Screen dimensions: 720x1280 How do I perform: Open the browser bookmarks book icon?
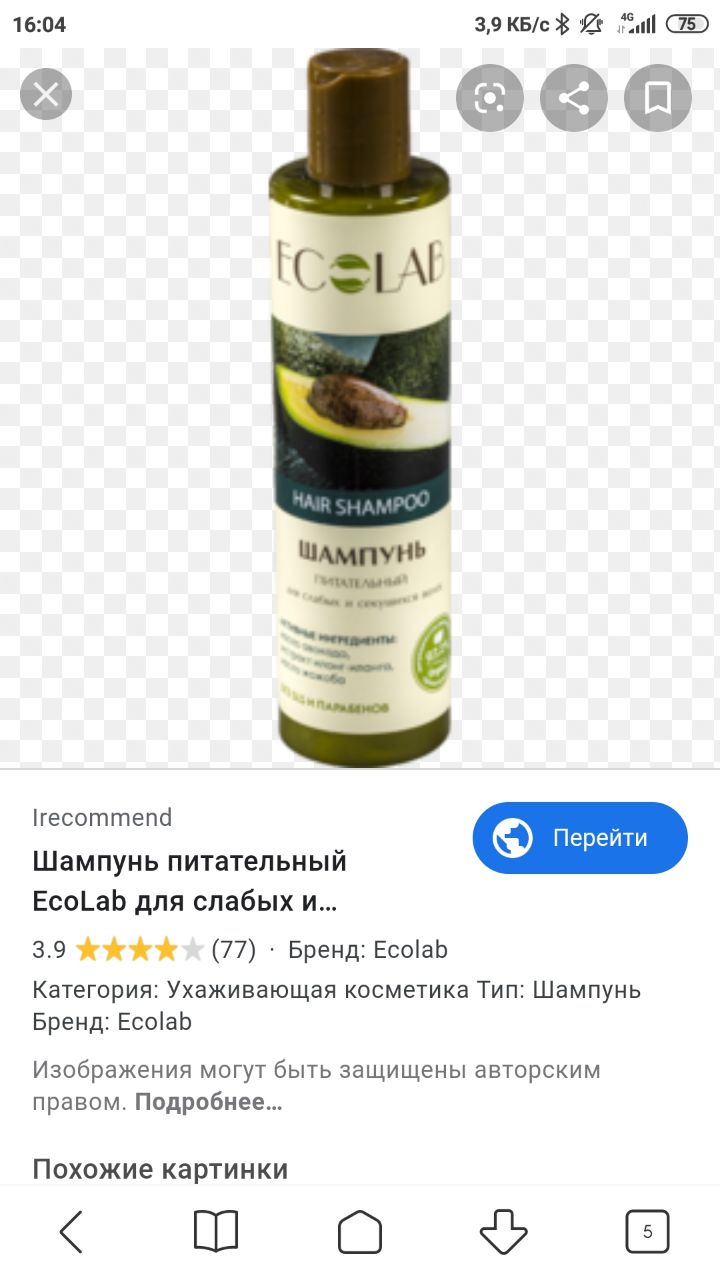[x=216, y=1231]
